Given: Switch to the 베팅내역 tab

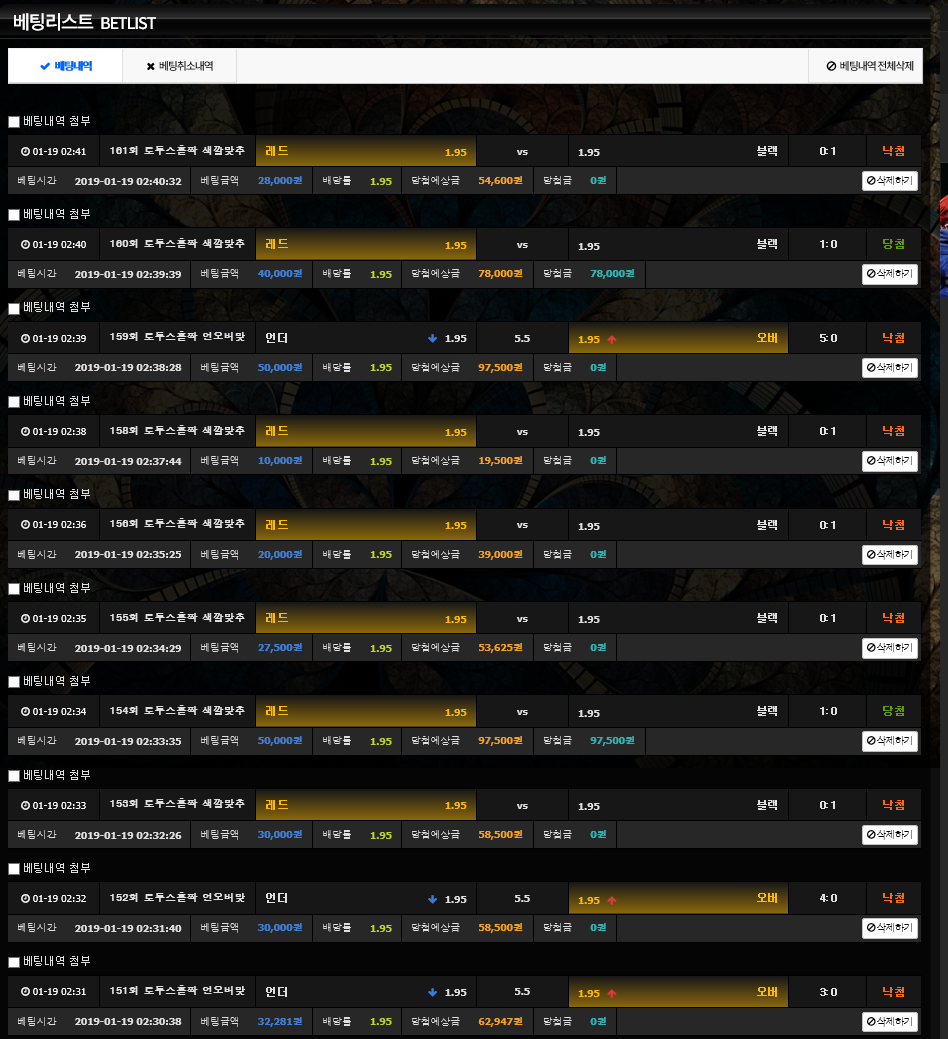Looking at the screenshot, I should pyautogui.click(x=66, y=66).
